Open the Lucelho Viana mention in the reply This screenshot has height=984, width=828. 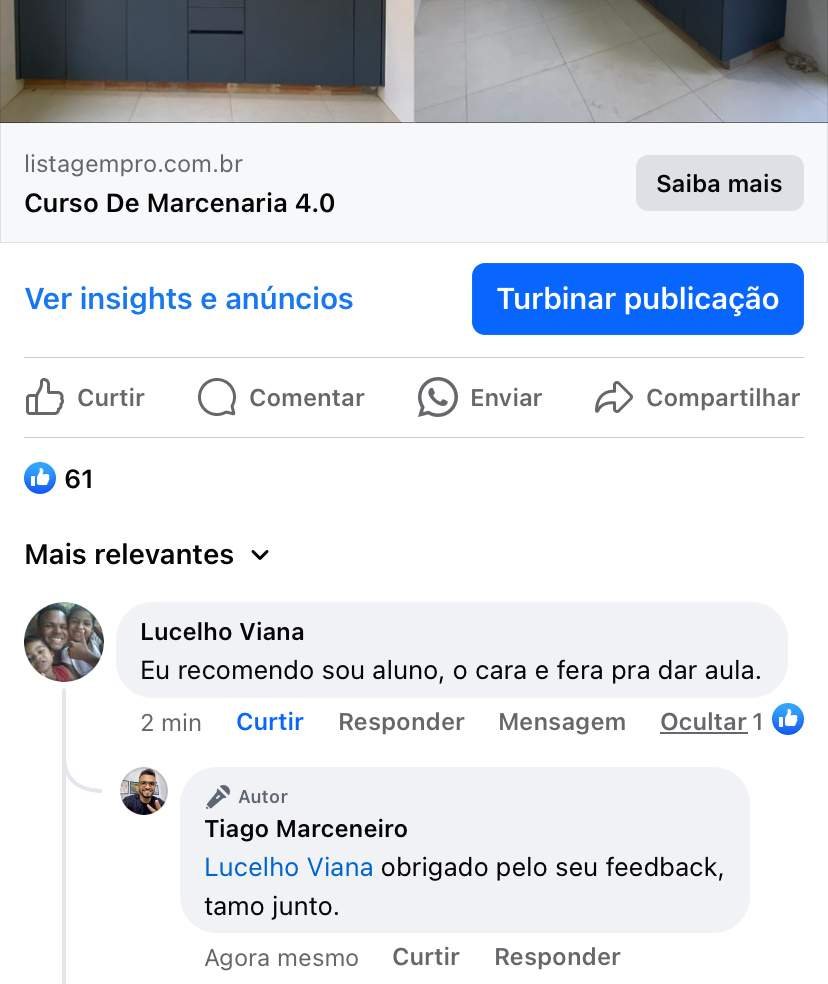(x=289, y=867)
